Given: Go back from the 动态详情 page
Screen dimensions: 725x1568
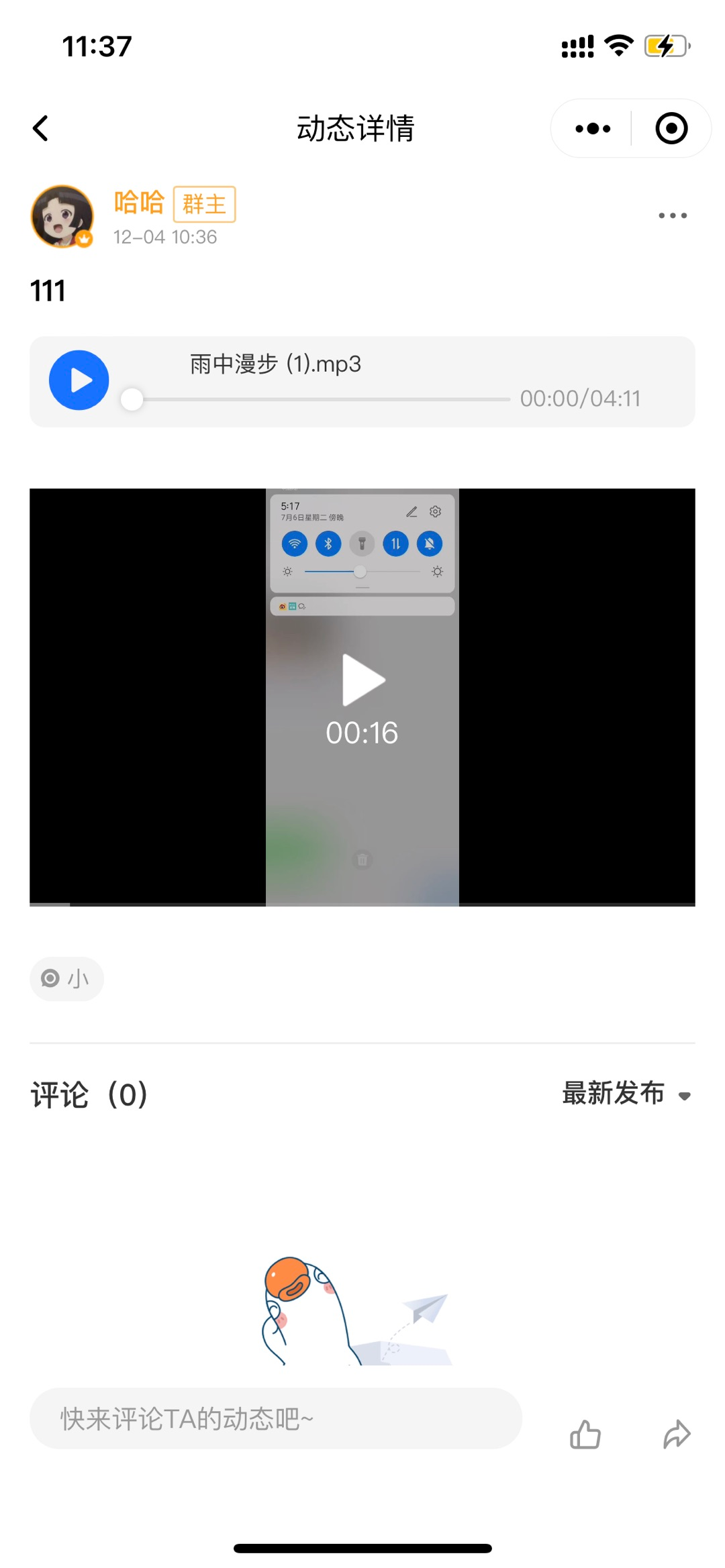Looking at the screenshot, I should (x=41, y=128).
